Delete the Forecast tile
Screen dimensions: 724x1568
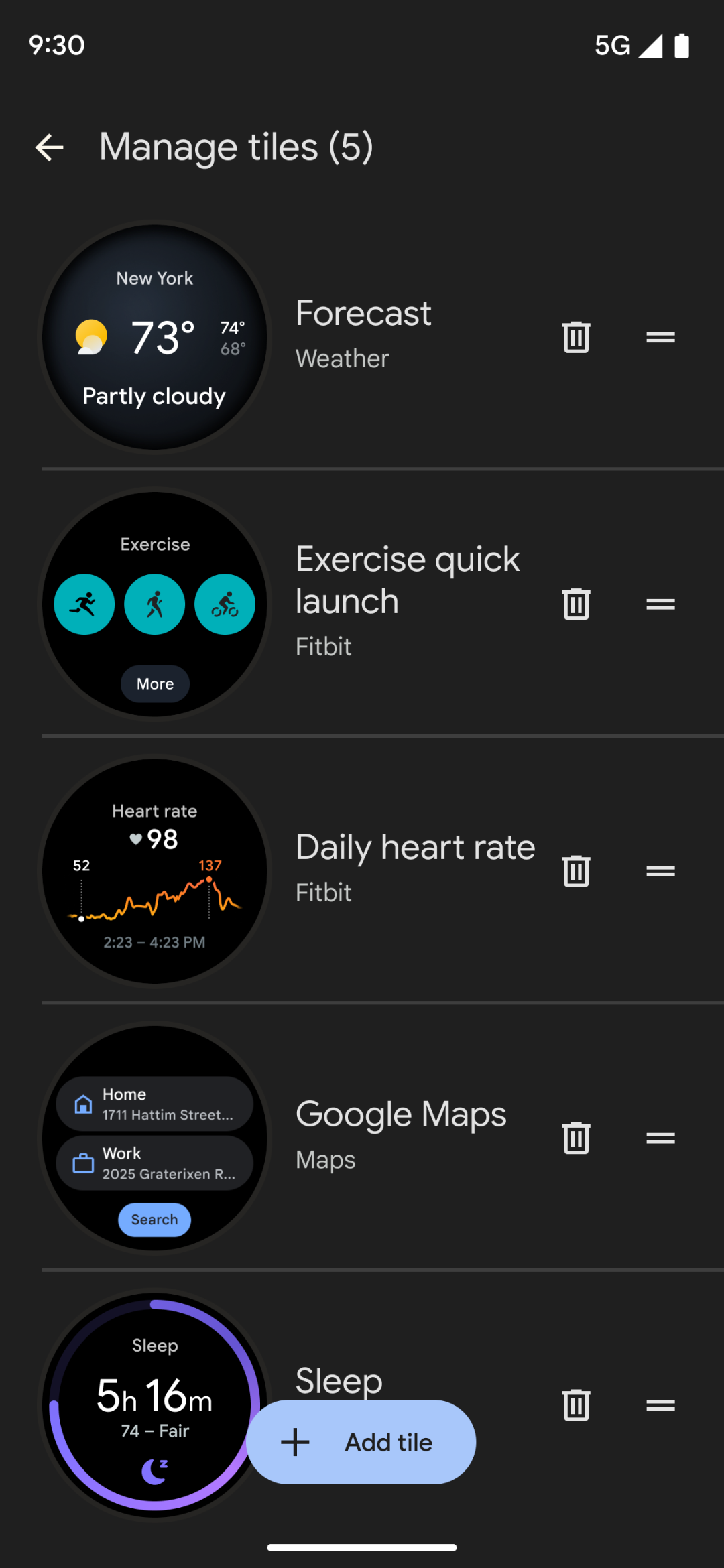[575, 337]
